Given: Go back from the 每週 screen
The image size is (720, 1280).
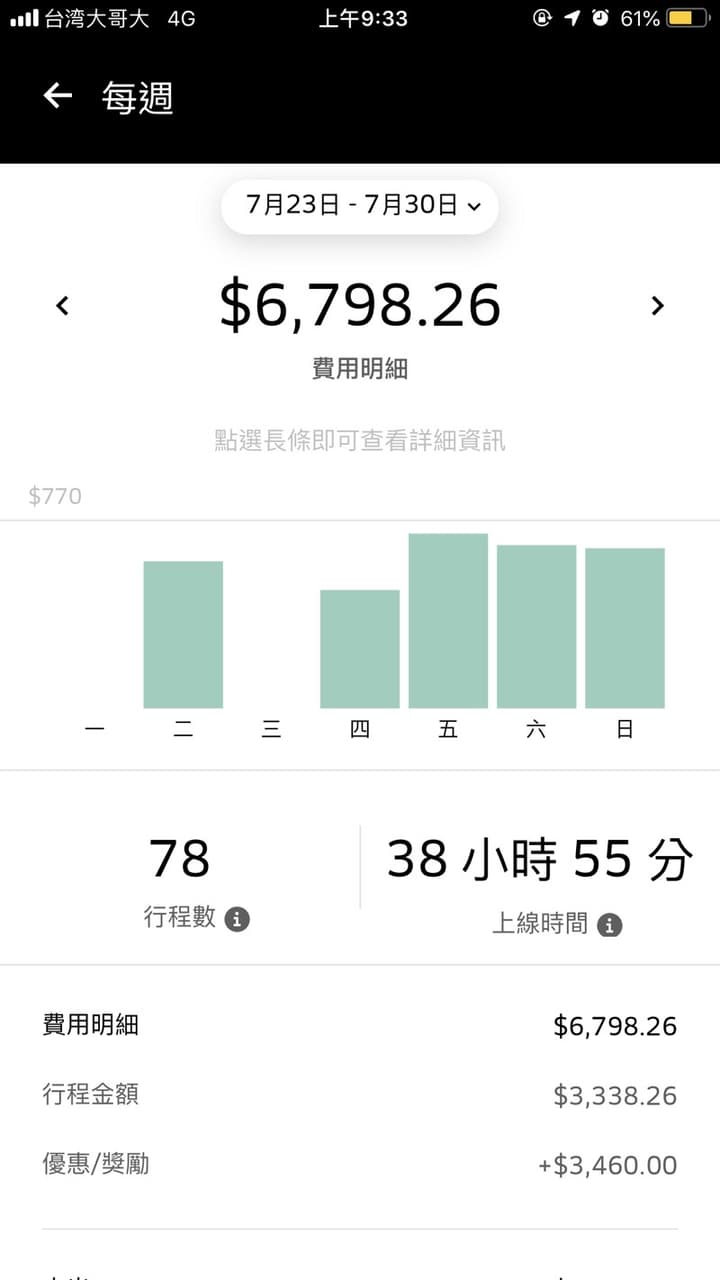Looking at the screenshot, I should click(x=58, y=96).
